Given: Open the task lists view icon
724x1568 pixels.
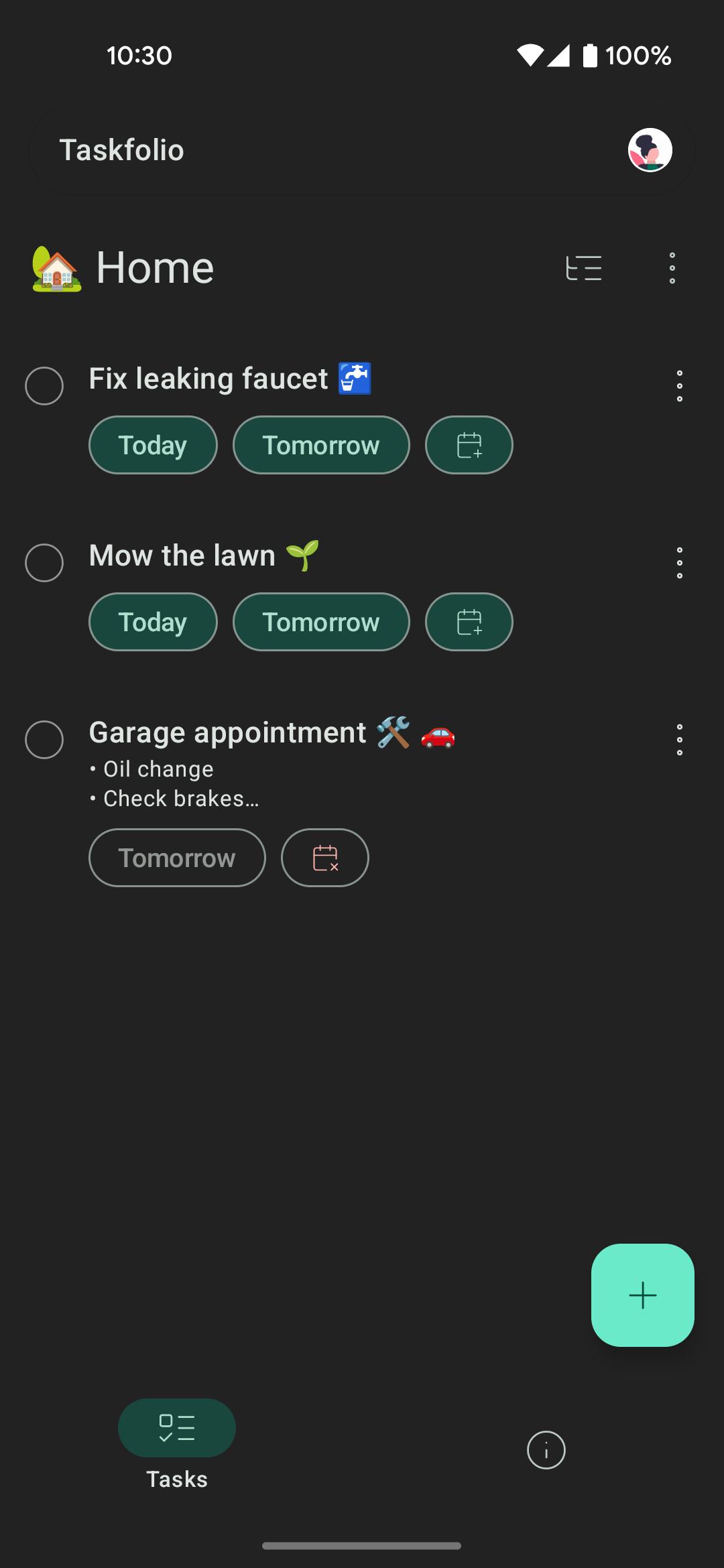Looking at the screenshot, I should coord(584,268).
